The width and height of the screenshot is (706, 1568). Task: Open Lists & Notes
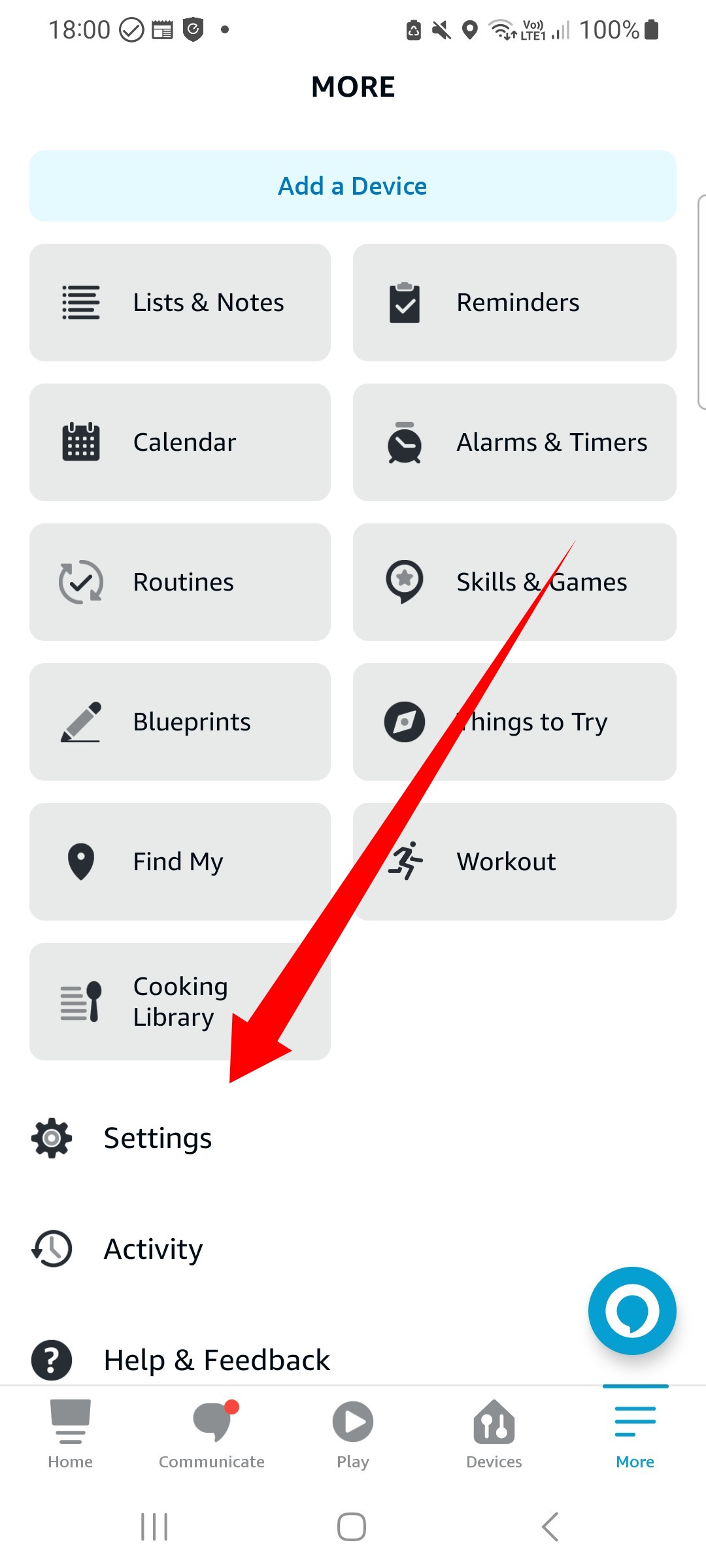click(180, 302)
